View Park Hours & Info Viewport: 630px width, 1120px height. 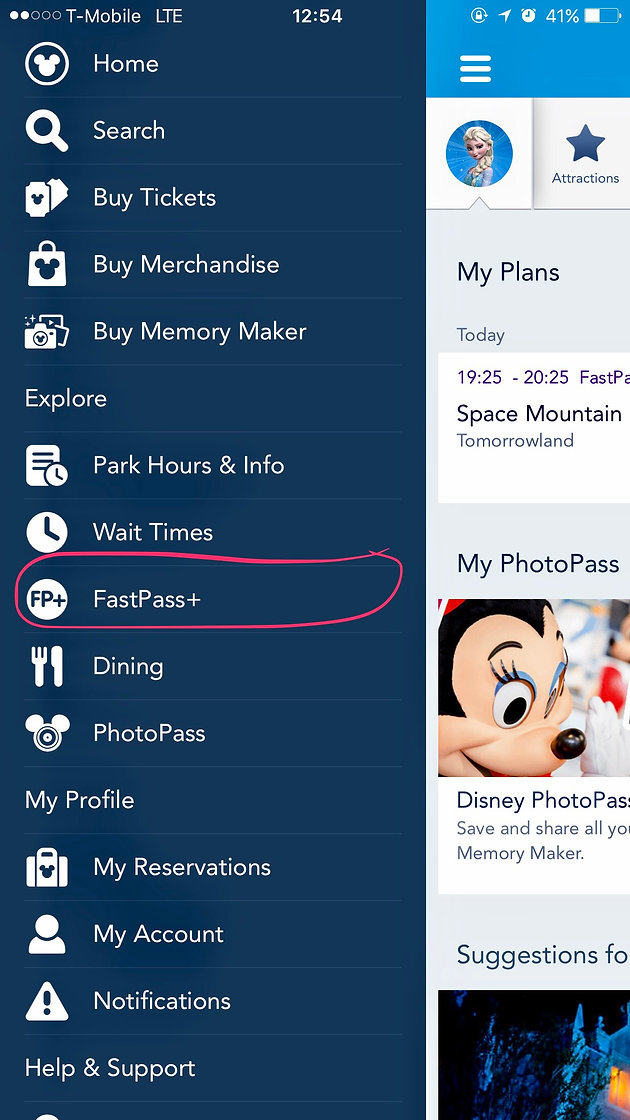tap(188, 466)
